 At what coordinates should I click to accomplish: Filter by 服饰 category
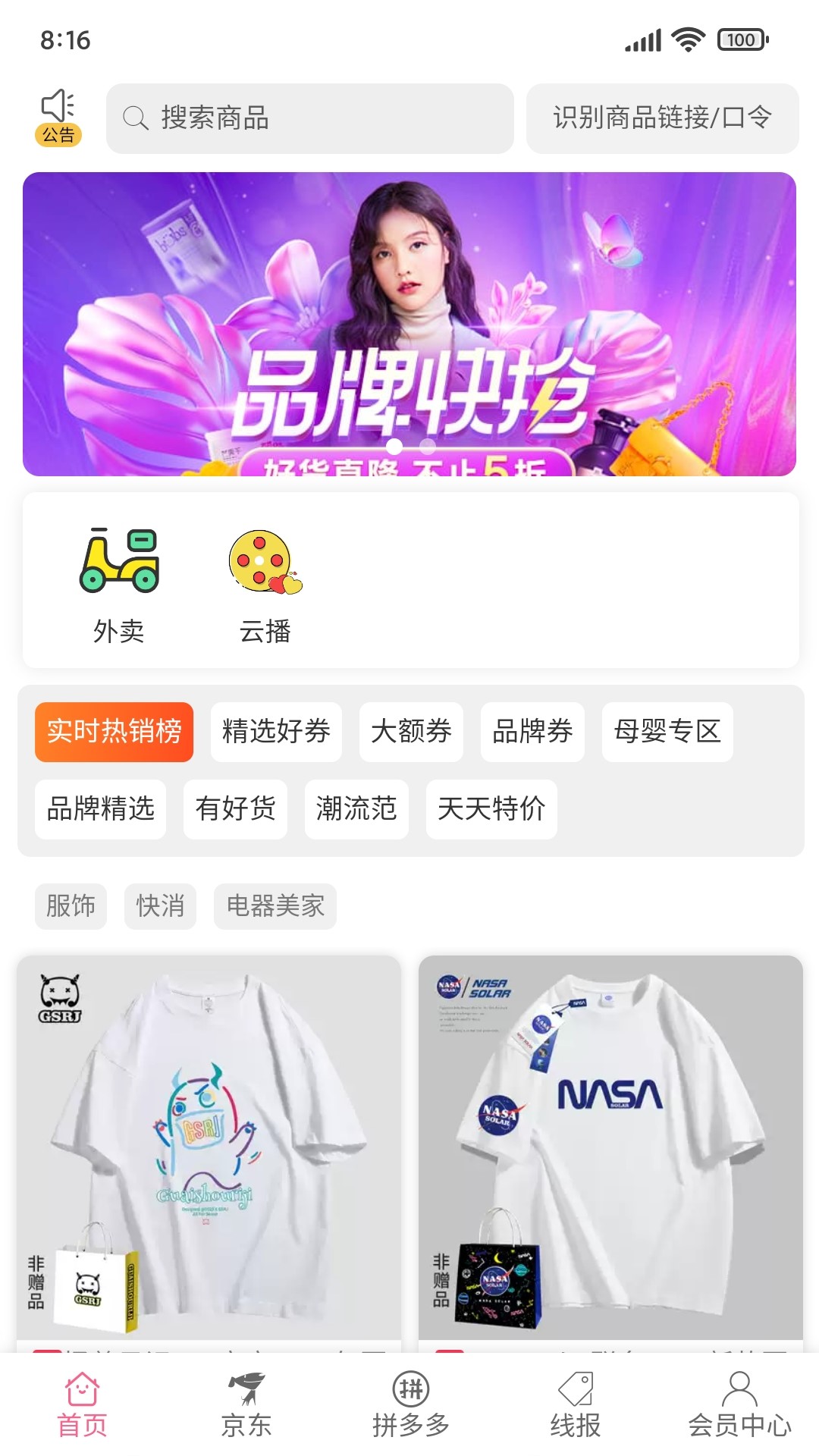[x=71, y=906]
